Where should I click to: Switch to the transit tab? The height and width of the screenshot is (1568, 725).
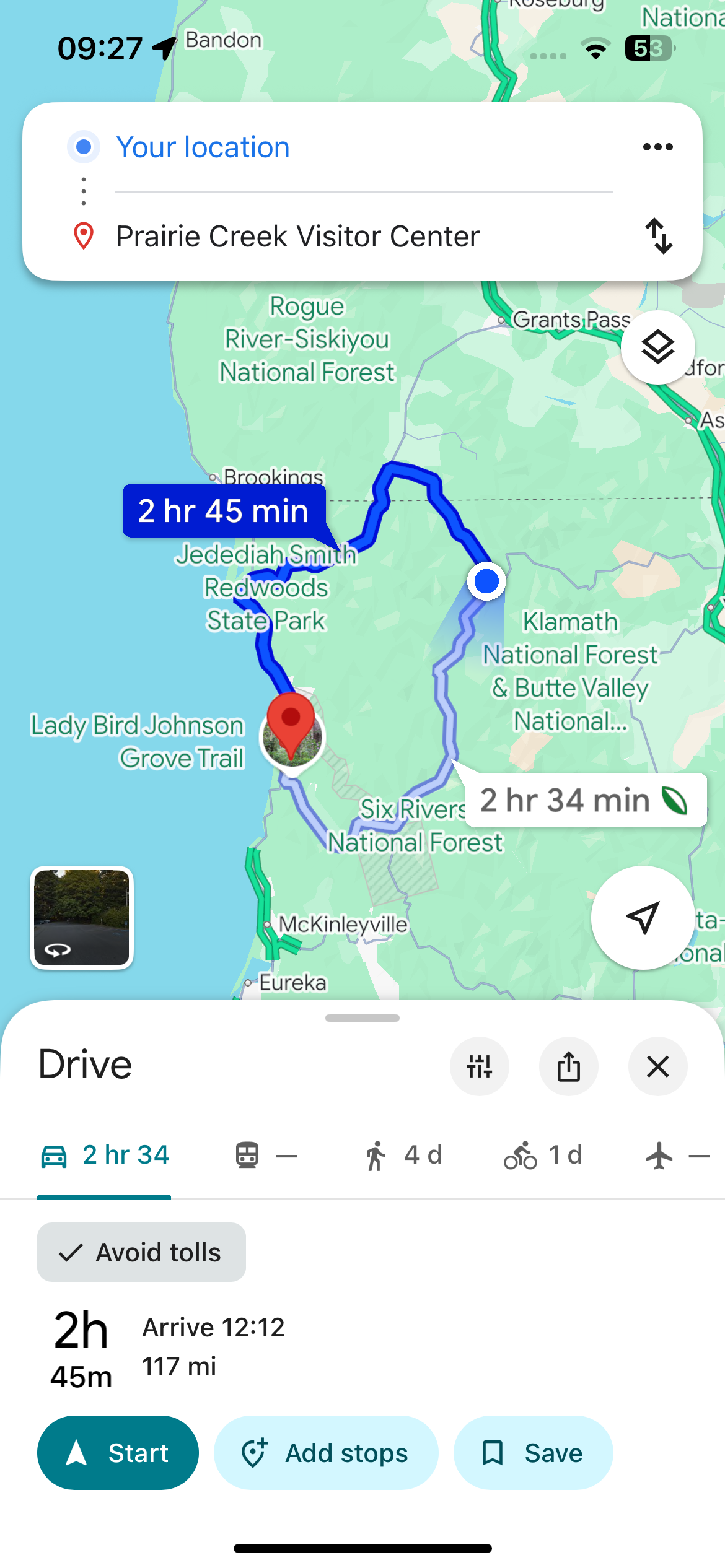click(266, 1156)
